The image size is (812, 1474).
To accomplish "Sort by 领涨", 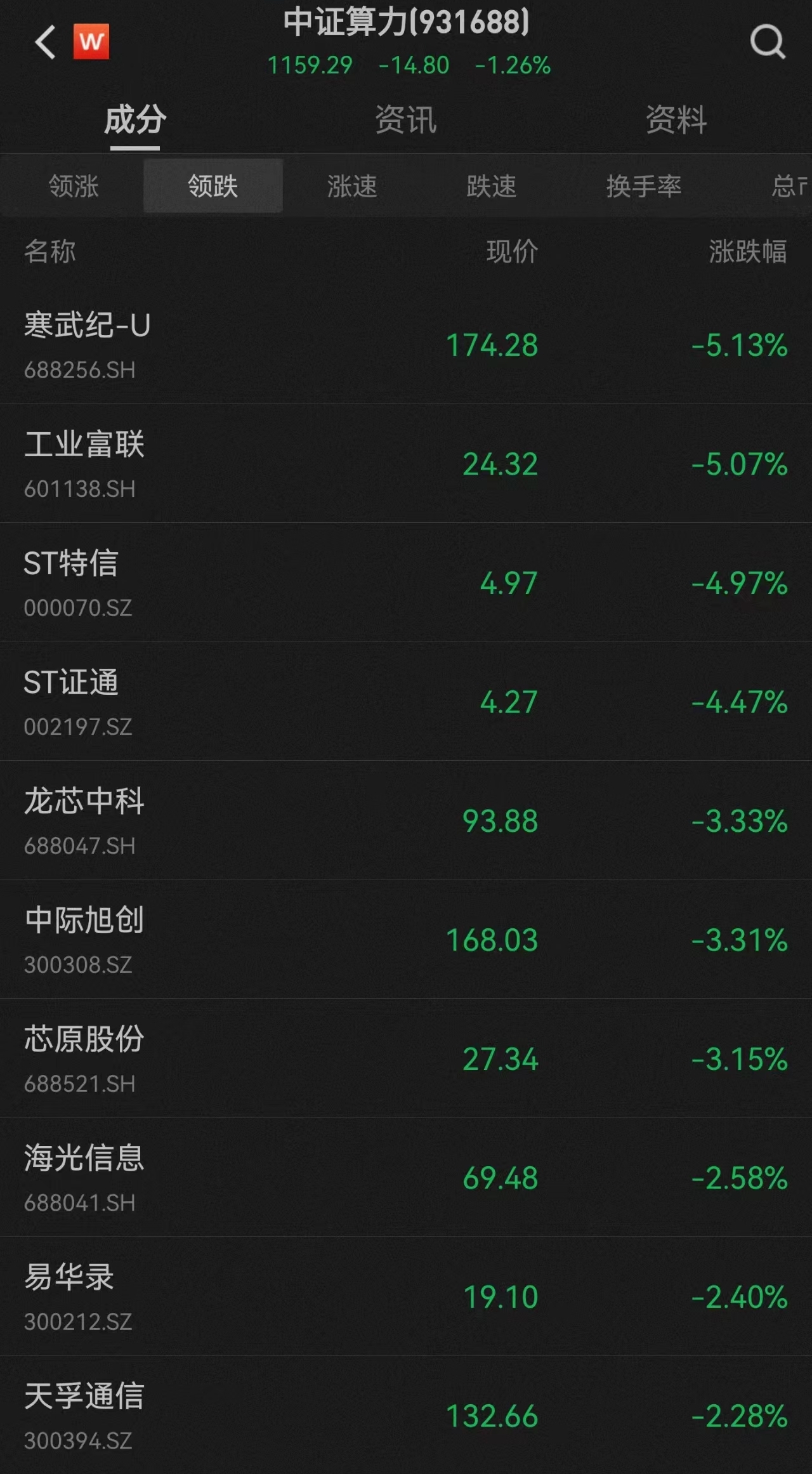I will (74, 186).
